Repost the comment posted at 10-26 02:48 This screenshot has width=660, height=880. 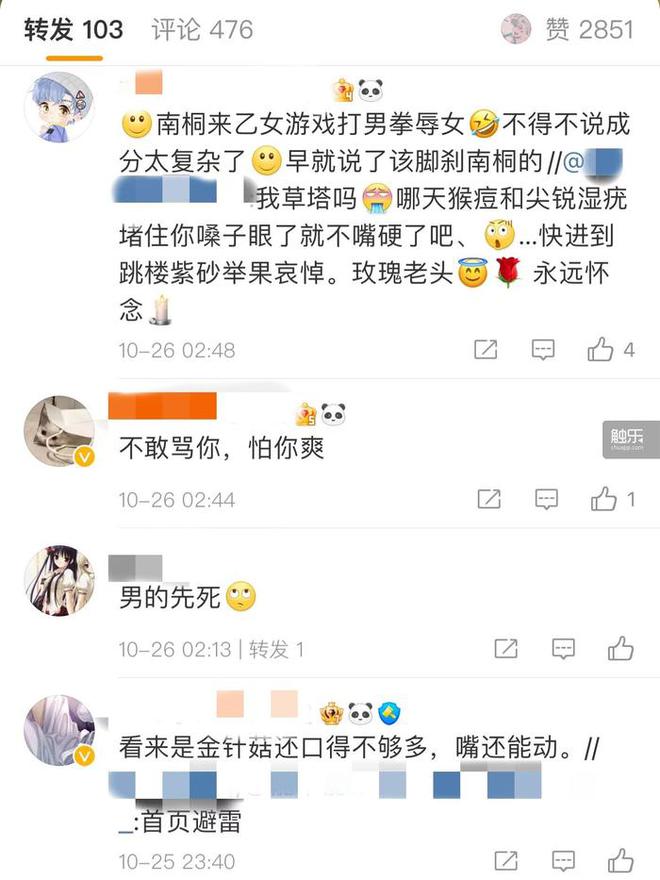(x=484, y=350)
